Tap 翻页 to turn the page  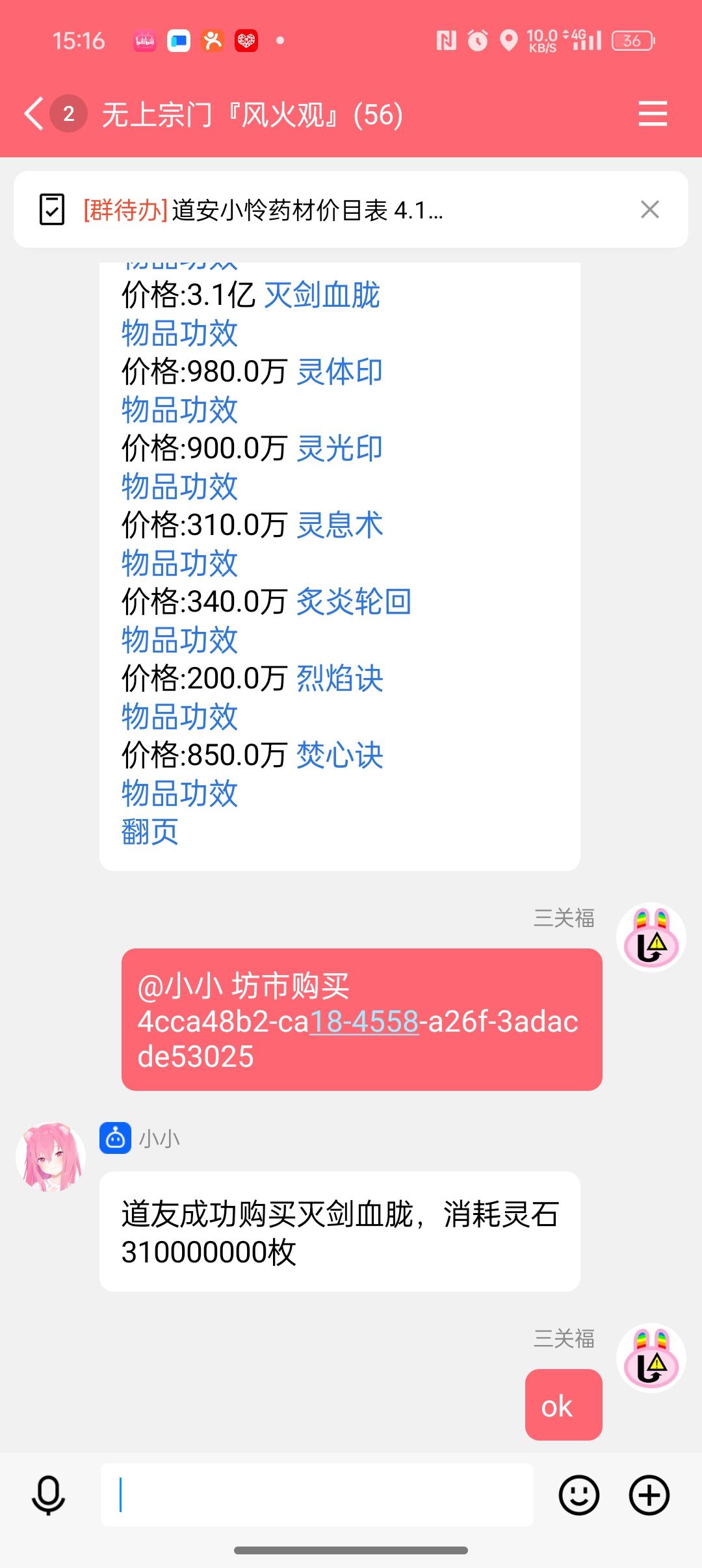pyautogui.click(x=149, y=831)
